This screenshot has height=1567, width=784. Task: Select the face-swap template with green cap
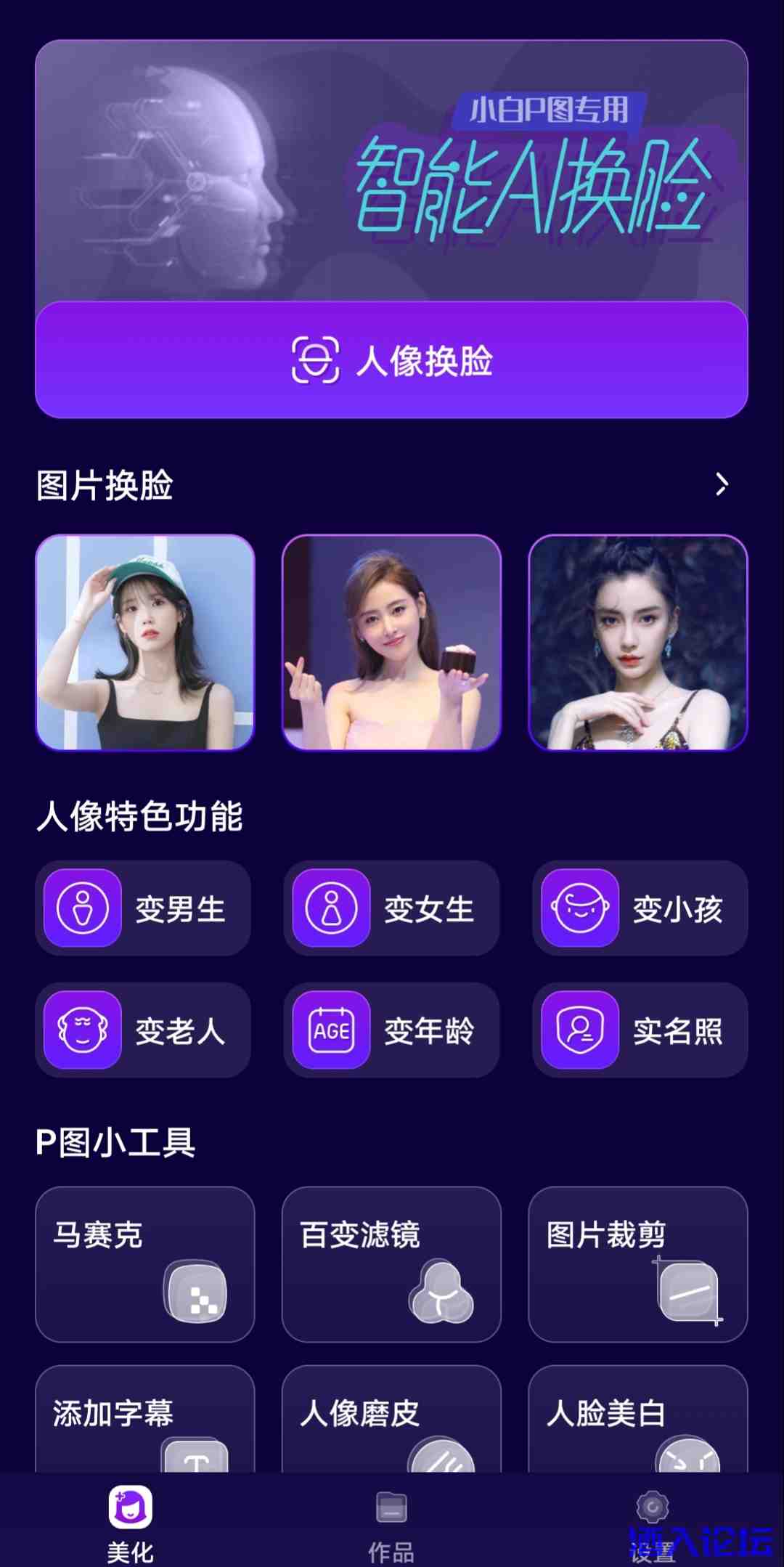tap(145, 643)
